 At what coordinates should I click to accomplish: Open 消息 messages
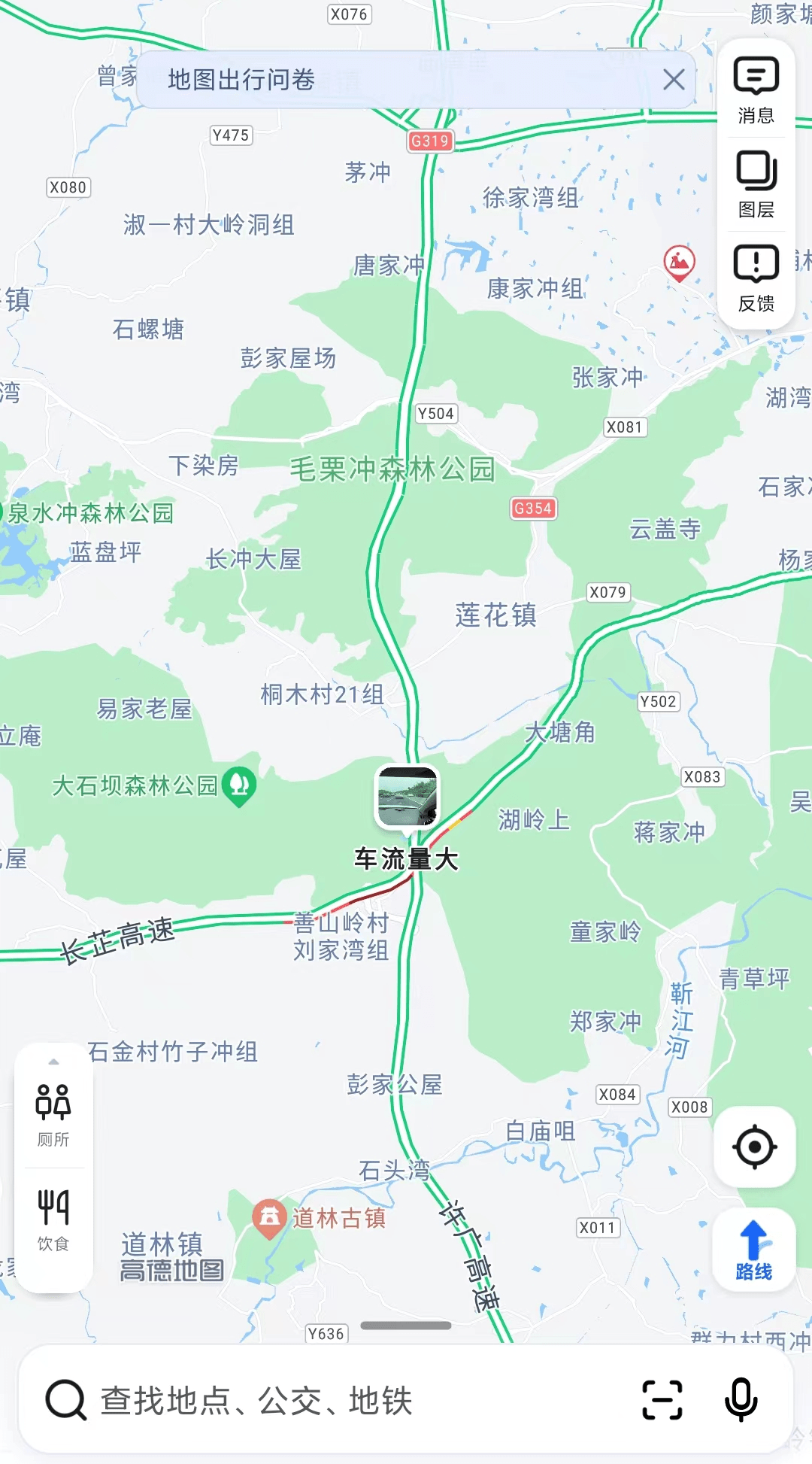[756, 90]
